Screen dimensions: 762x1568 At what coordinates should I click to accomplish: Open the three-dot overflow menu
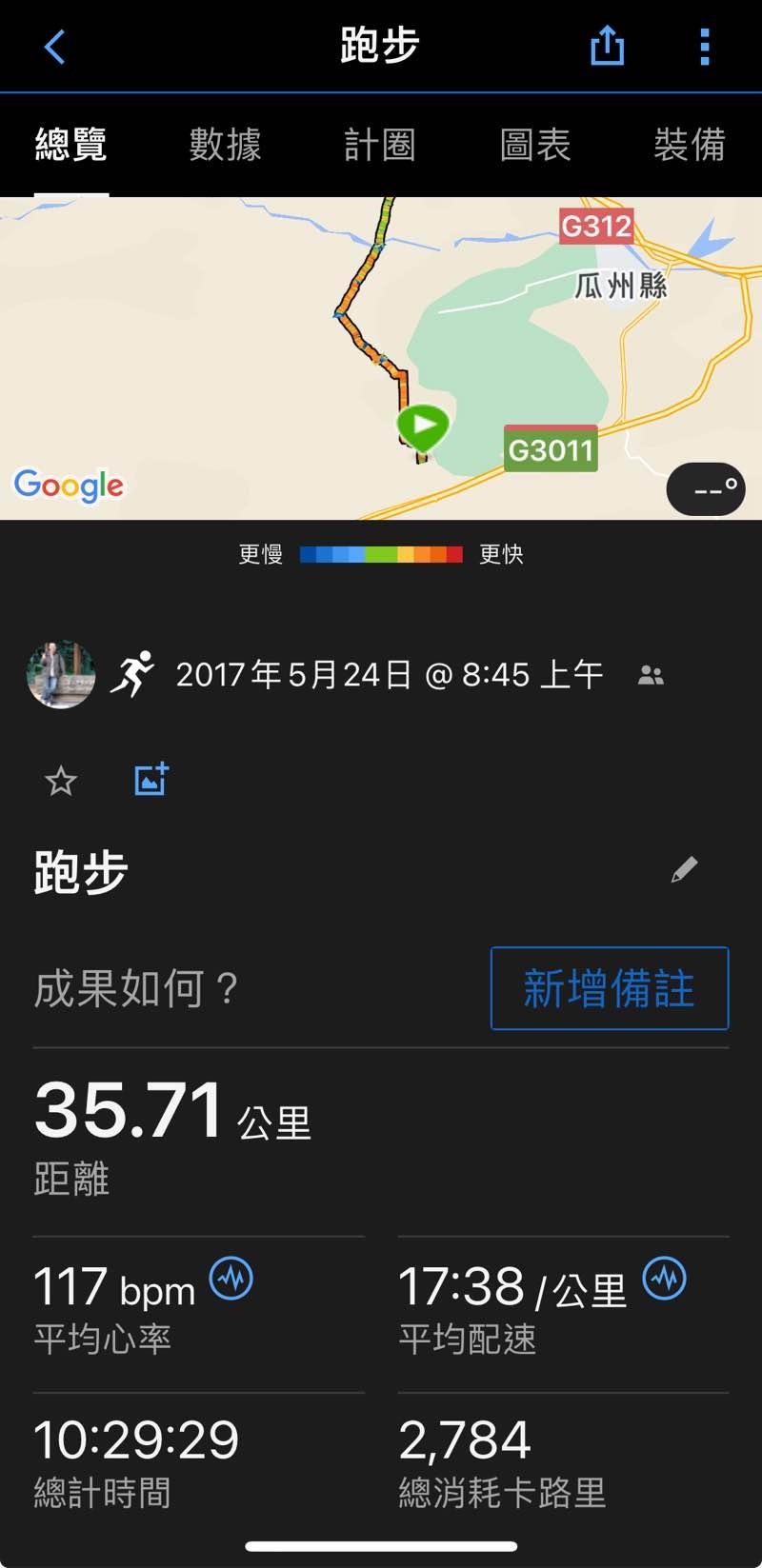(x=705, y=46)
